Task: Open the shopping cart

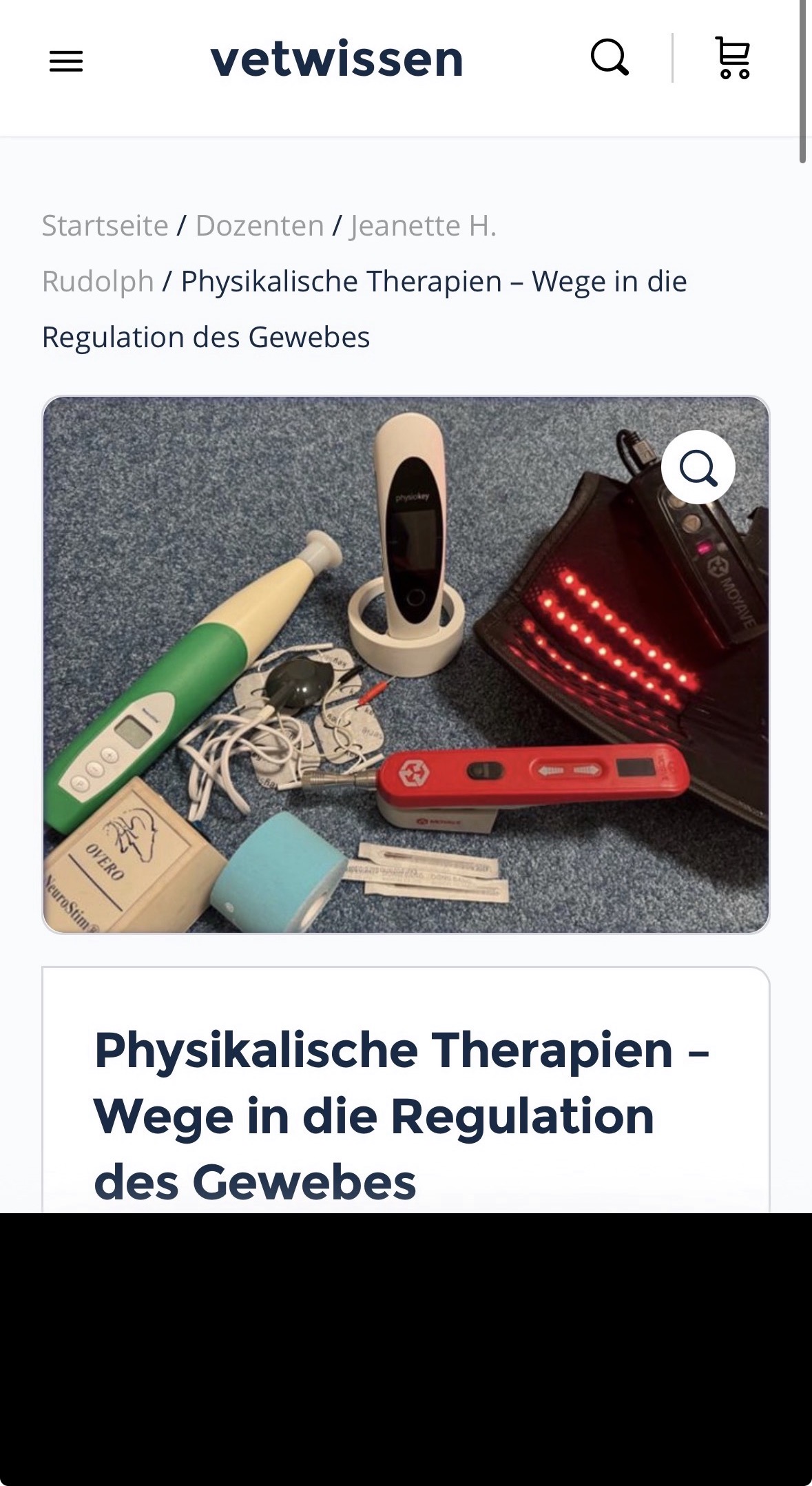Action: [733, 58]
